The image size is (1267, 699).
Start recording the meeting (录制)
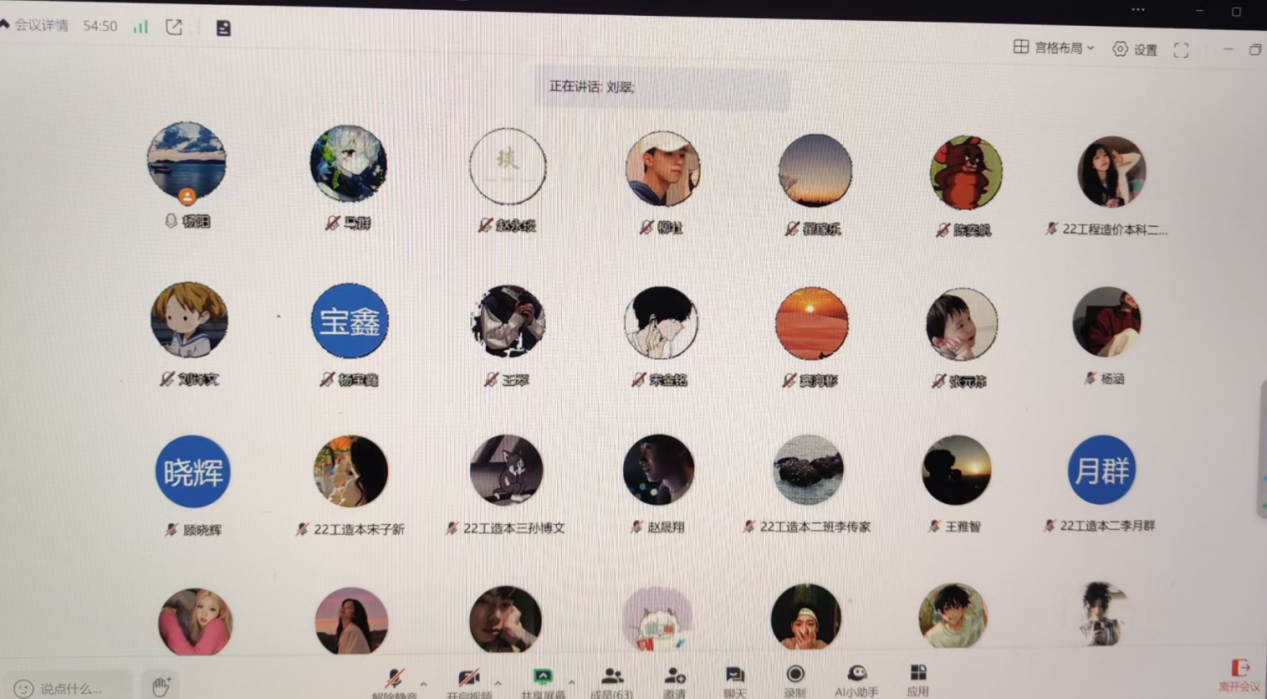click(795, 678)
